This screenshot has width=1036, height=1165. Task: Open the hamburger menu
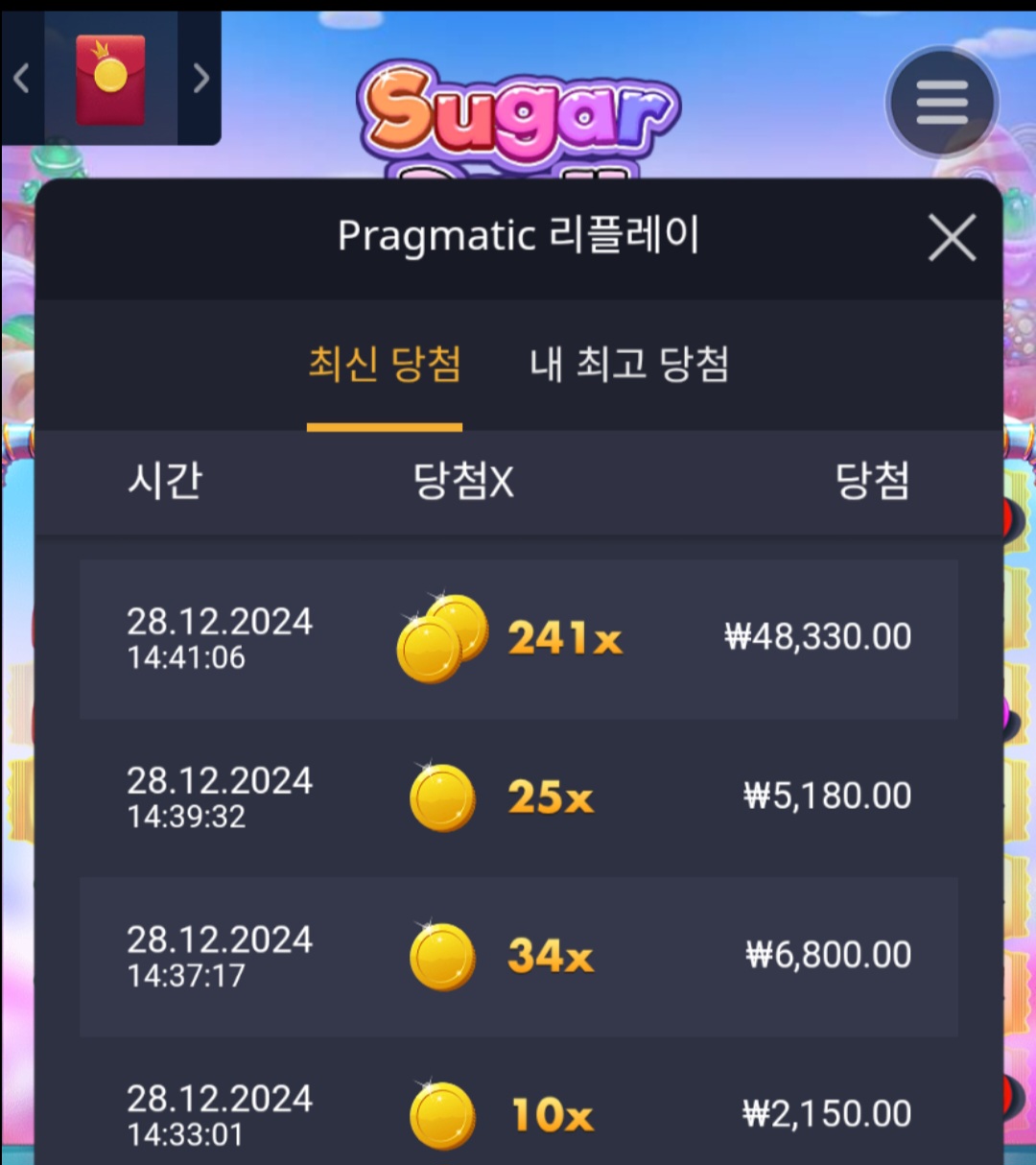point(942,103)
